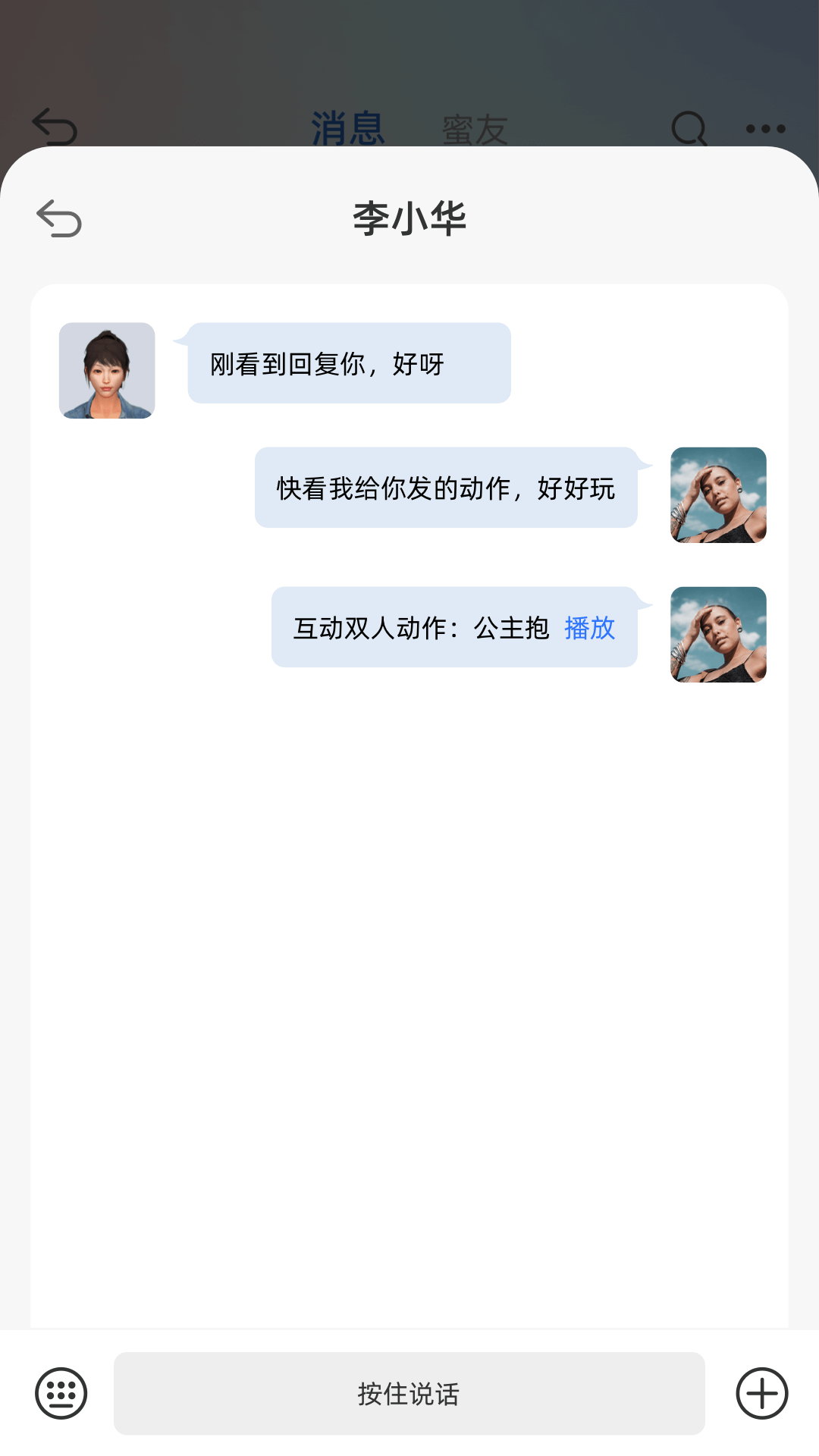Open 李小华's profile avatar
Viewport: 819px width, 1456px height.
108,371
